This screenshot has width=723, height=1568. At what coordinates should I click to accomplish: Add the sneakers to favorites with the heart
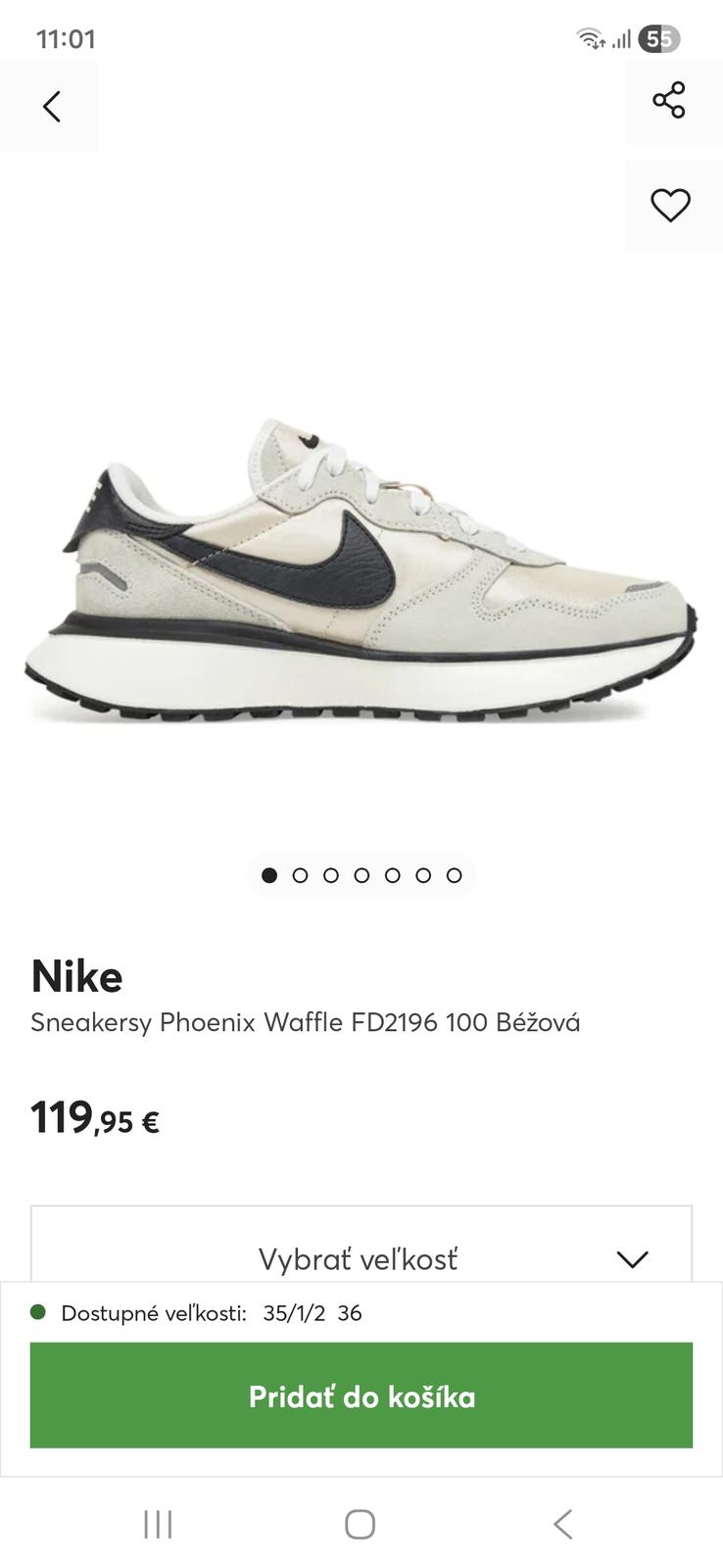click(x=670, y=205)
